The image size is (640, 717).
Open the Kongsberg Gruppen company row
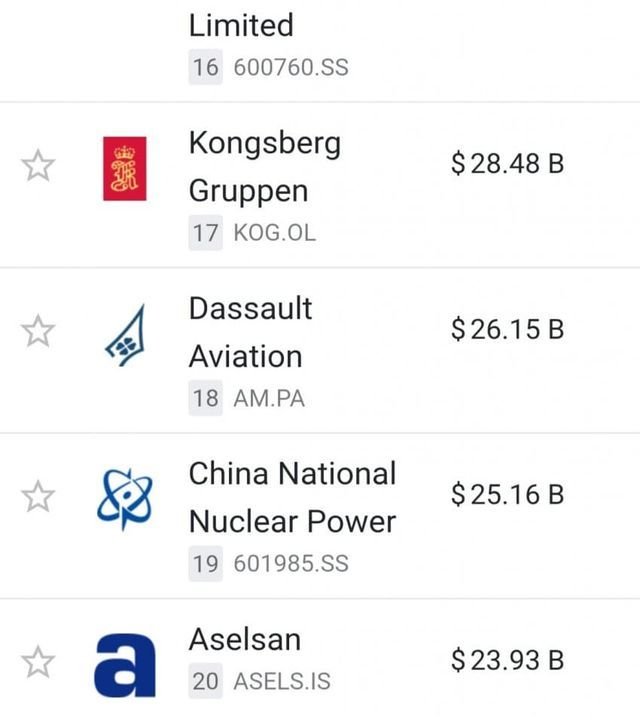point(264,167)
